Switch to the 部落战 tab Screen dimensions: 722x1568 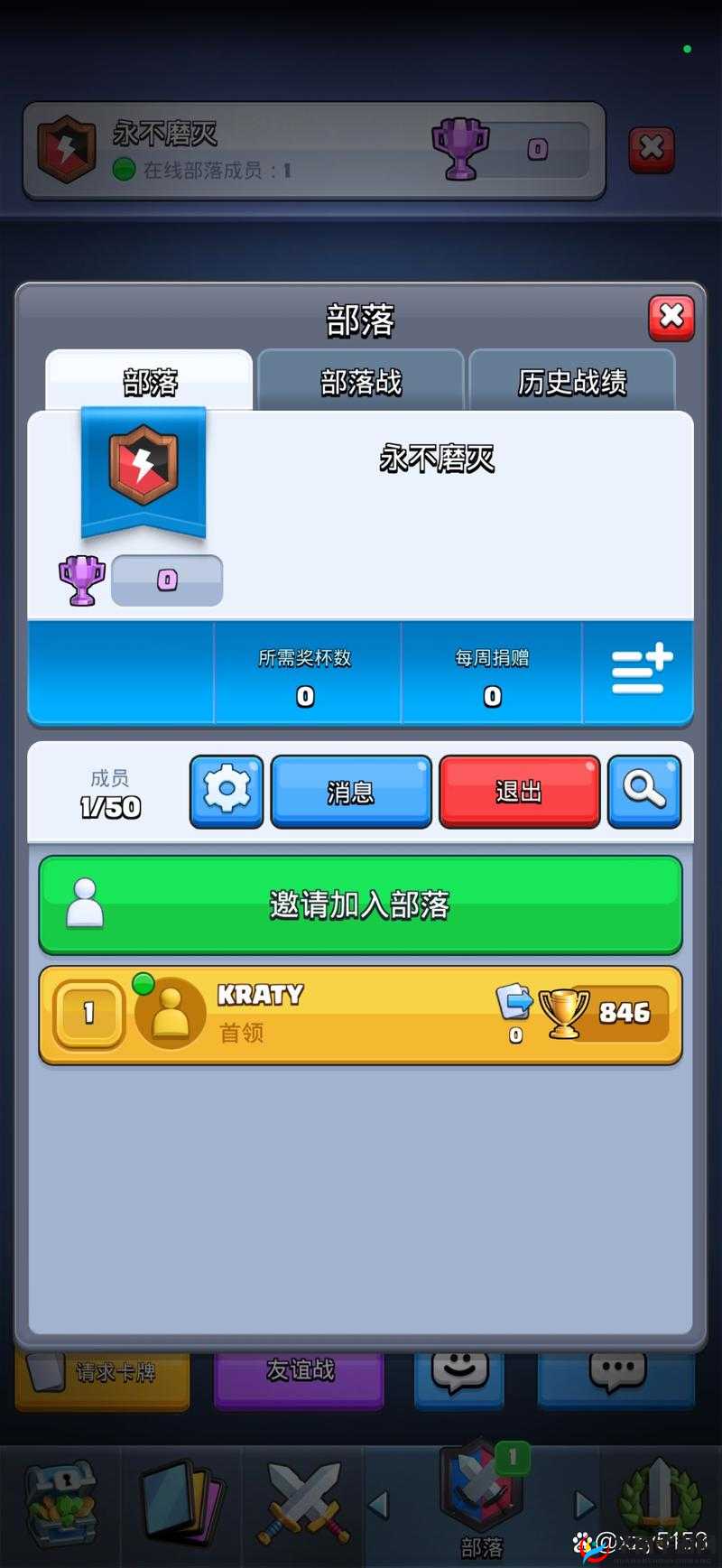click(x=361, y=382)
